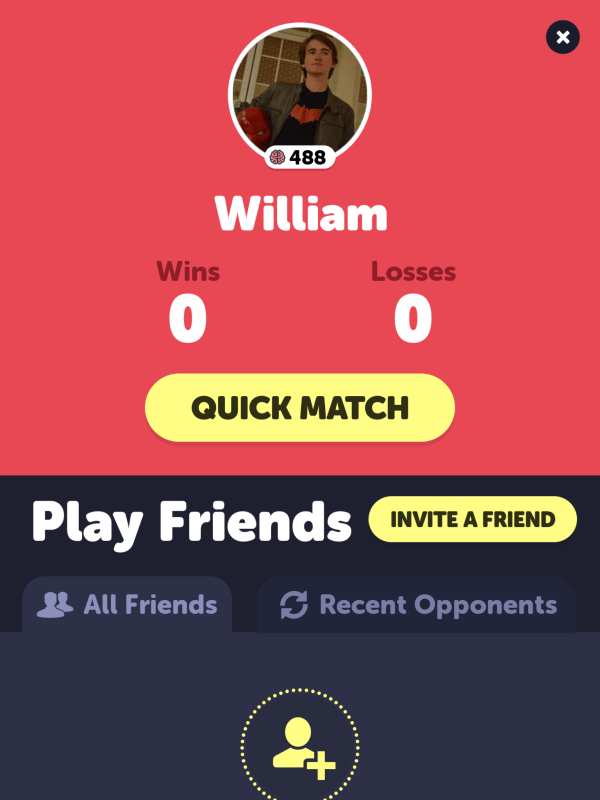Switch to the Recent Opponents tab

pos(417,605)
